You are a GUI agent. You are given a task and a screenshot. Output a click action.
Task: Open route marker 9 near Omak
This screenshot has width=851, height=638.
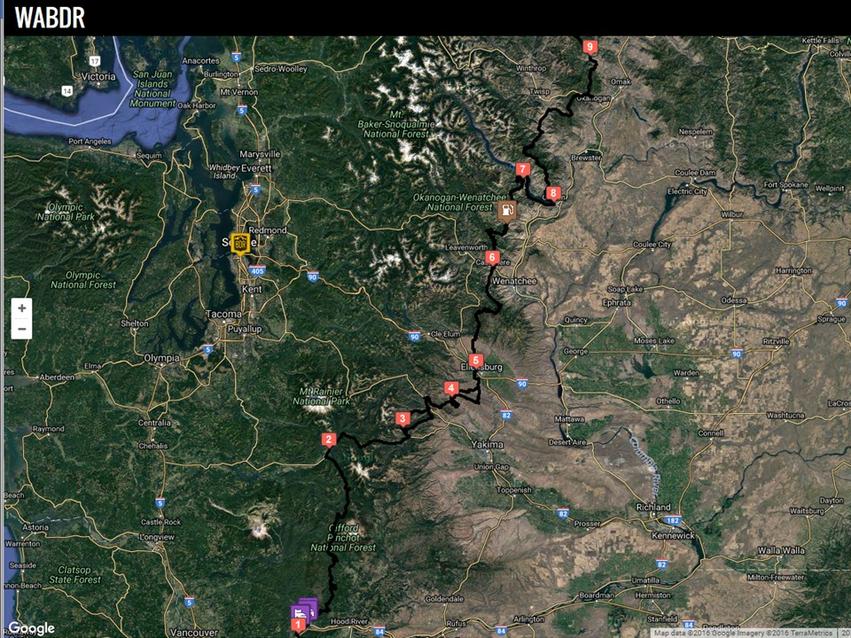[x=590, y=47]
